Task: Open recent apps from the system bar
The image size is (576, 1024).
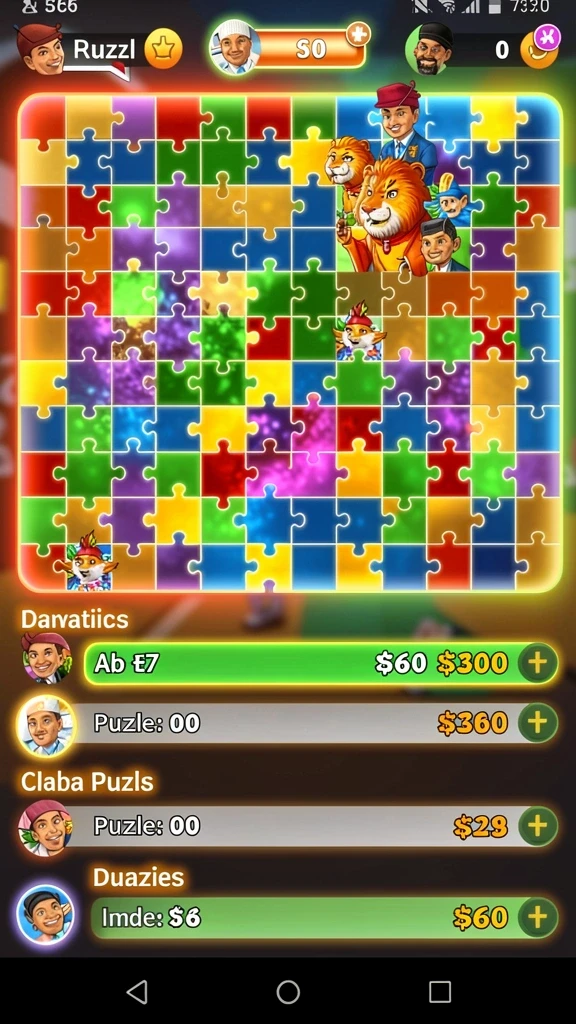Action: pyautogui.click(x=440, y=992)
